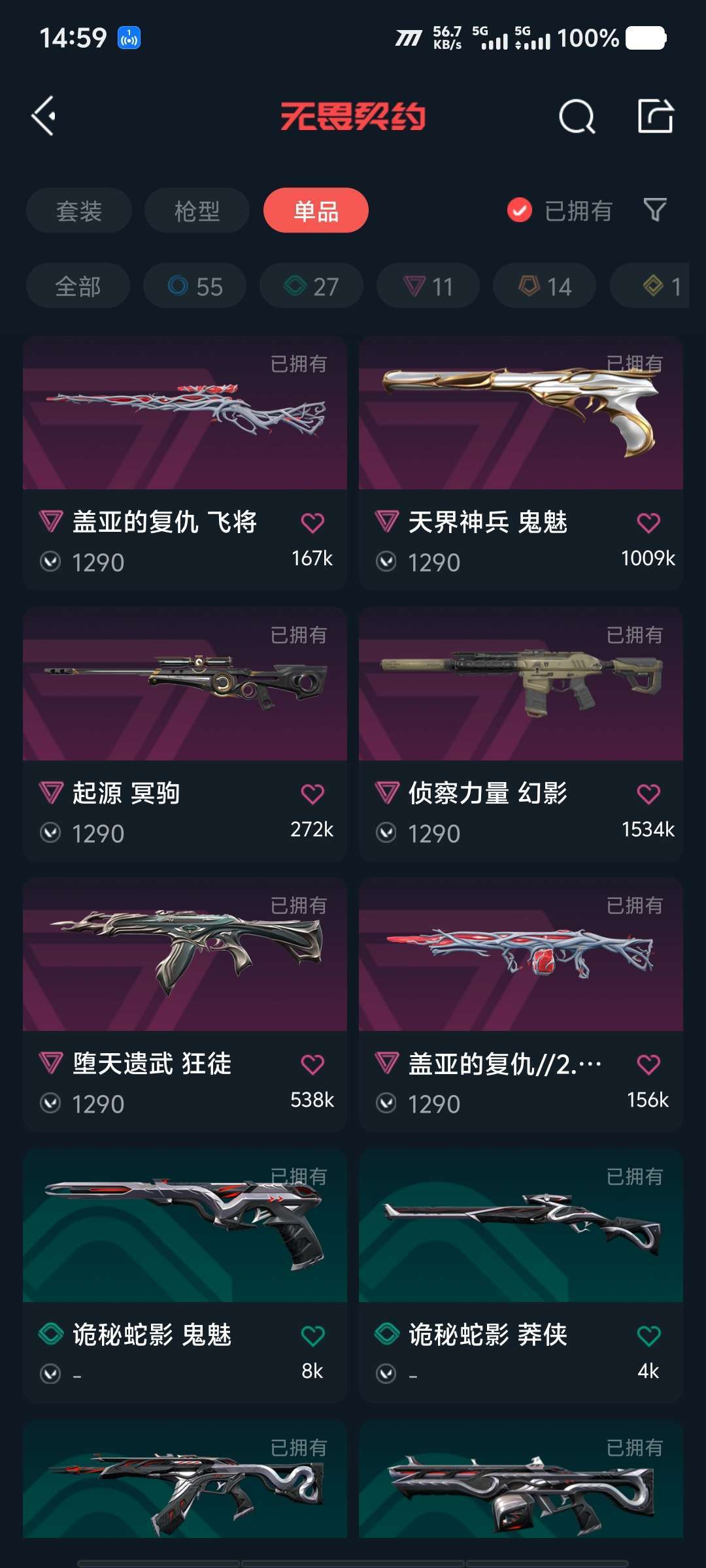Like the 诡秘蛇影 鬼魅 skin
Viewport: 706px width, 1568px height.
312,1335
